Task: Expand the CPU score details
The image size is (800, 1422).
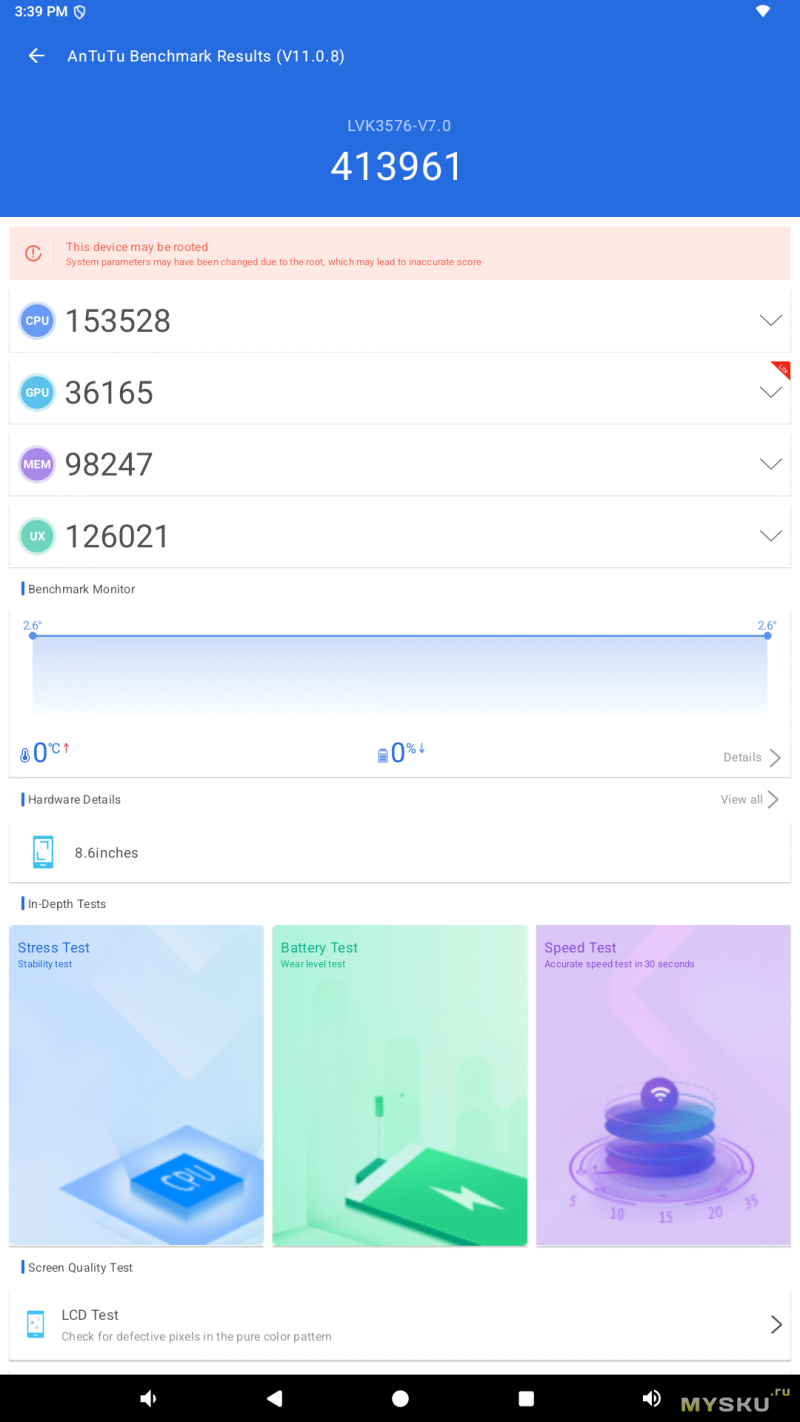Action: tap(770, 320)
